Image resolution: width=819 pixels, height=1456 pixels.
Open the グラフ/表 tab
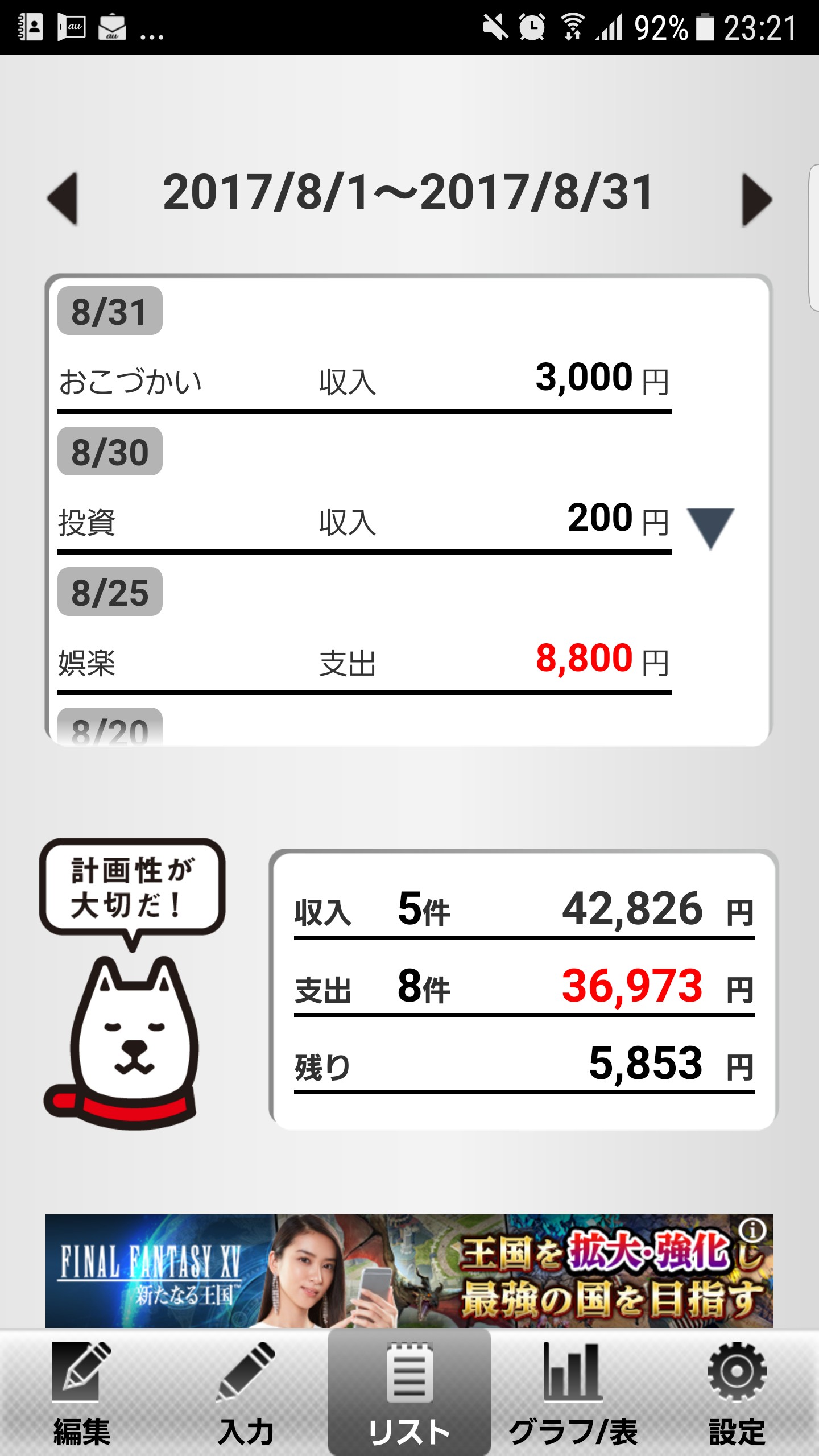pos(573,1393)
